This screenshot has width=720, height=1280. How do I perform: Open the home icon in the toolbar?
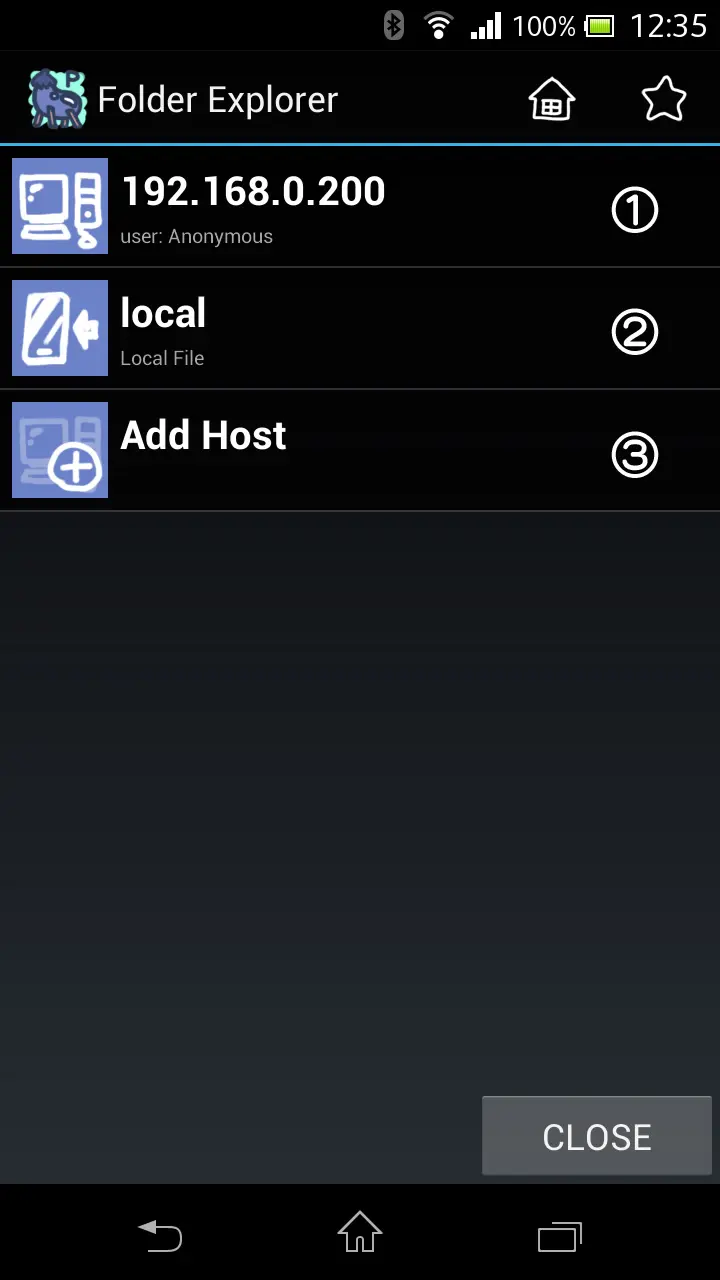click(552, 99)
